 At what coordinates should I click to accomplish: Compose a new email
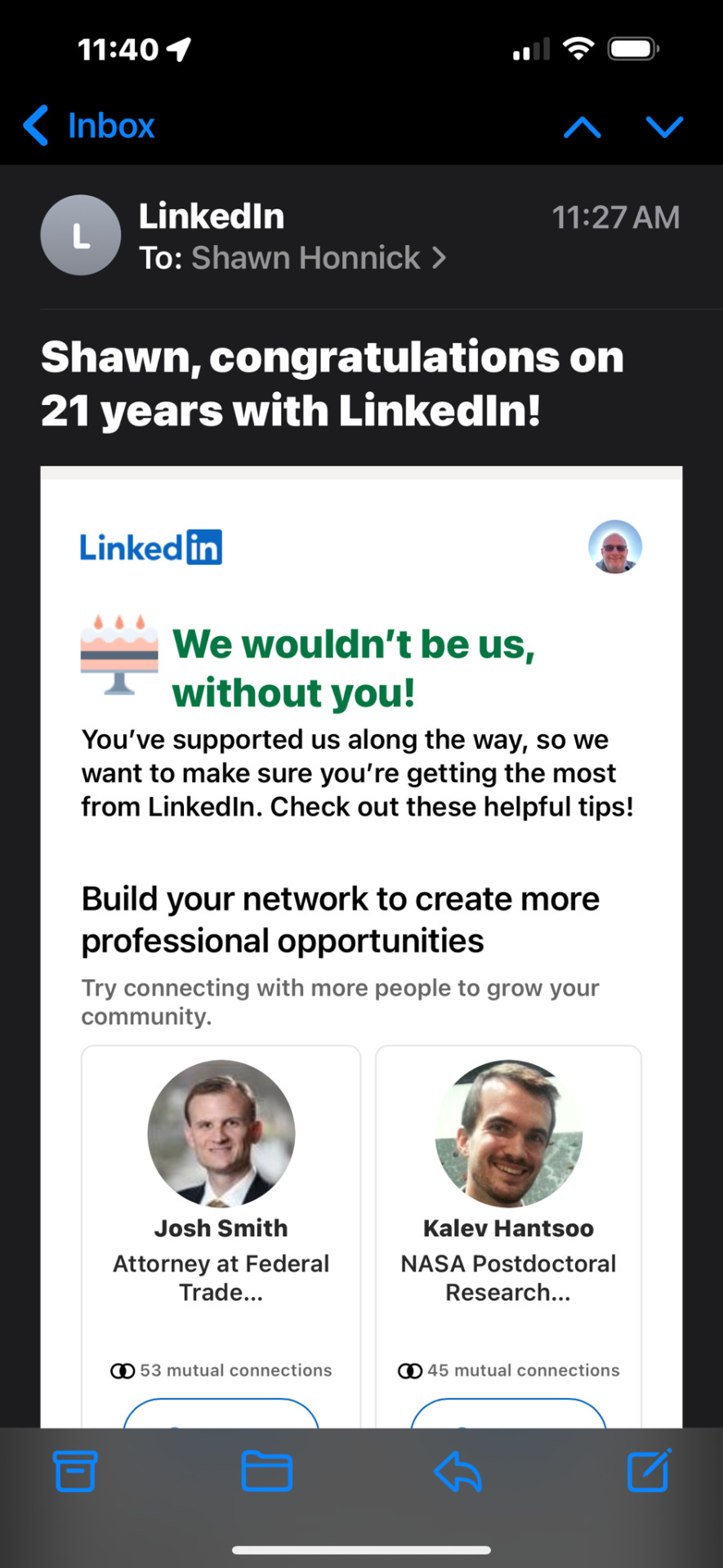[x=649, y=1471]
